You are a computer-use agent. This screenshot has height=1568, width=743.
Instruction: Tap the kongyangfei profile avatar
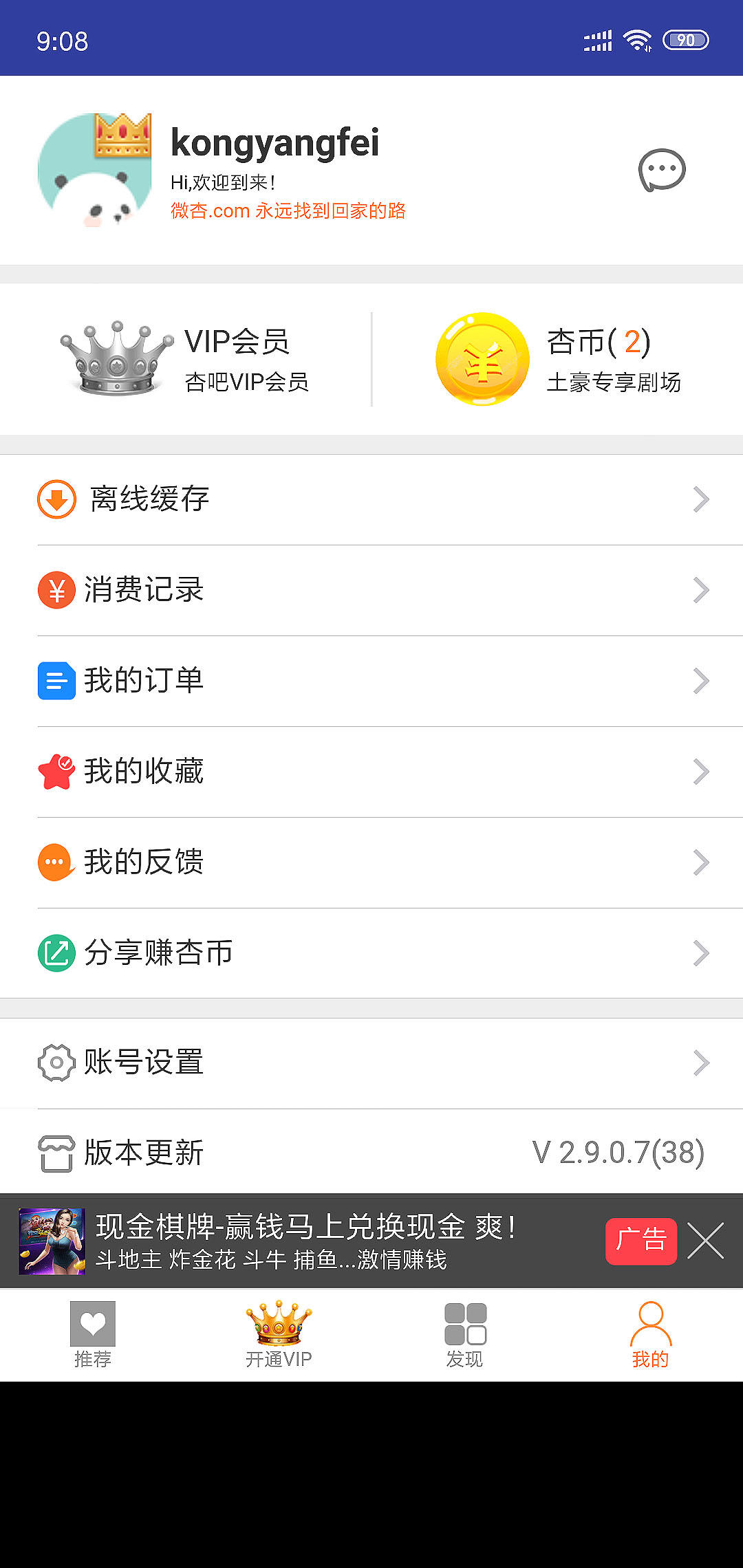click(94, 170)
